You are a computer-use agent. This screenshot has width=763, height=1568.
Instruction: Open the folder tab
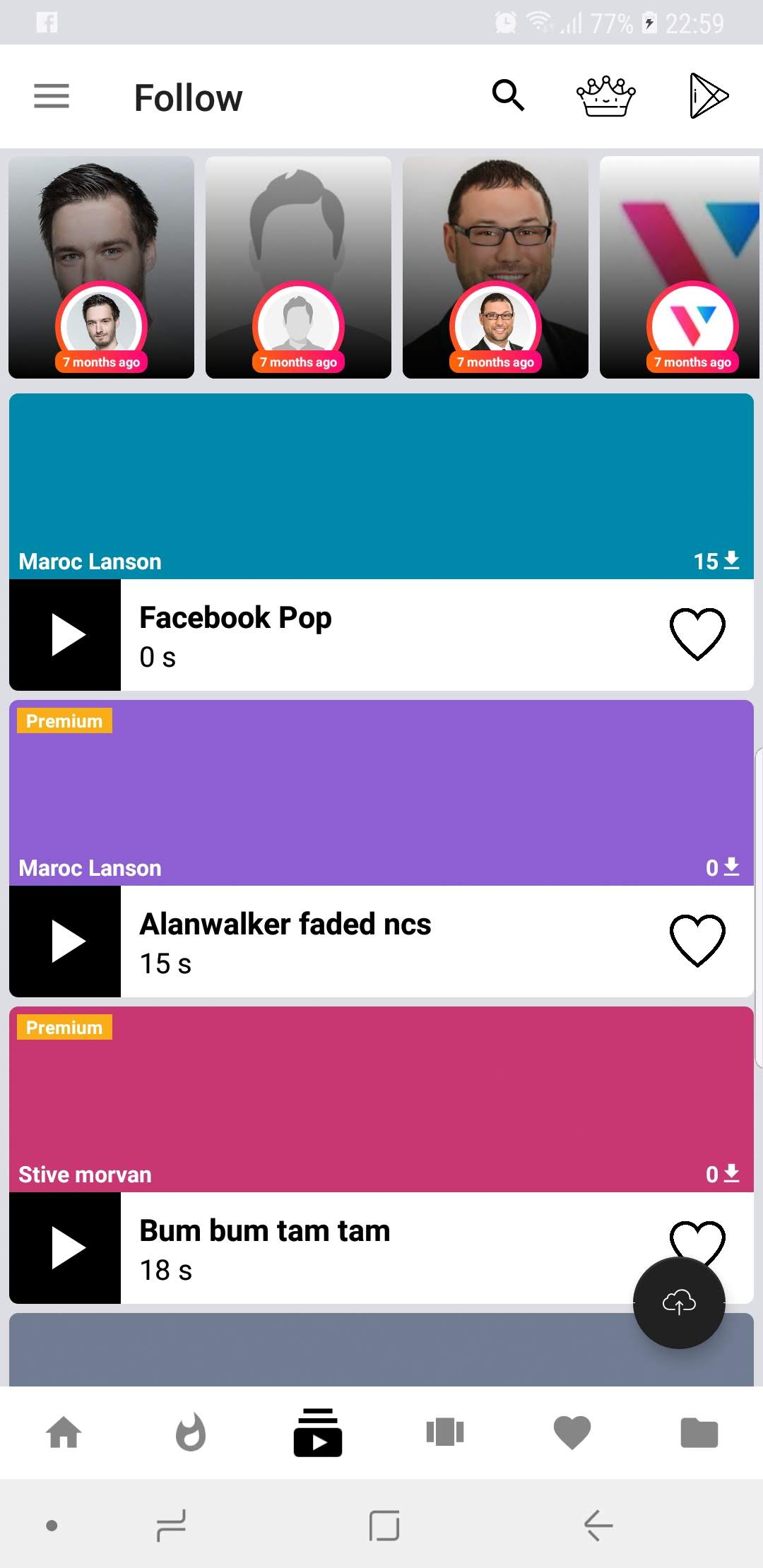699,1432
